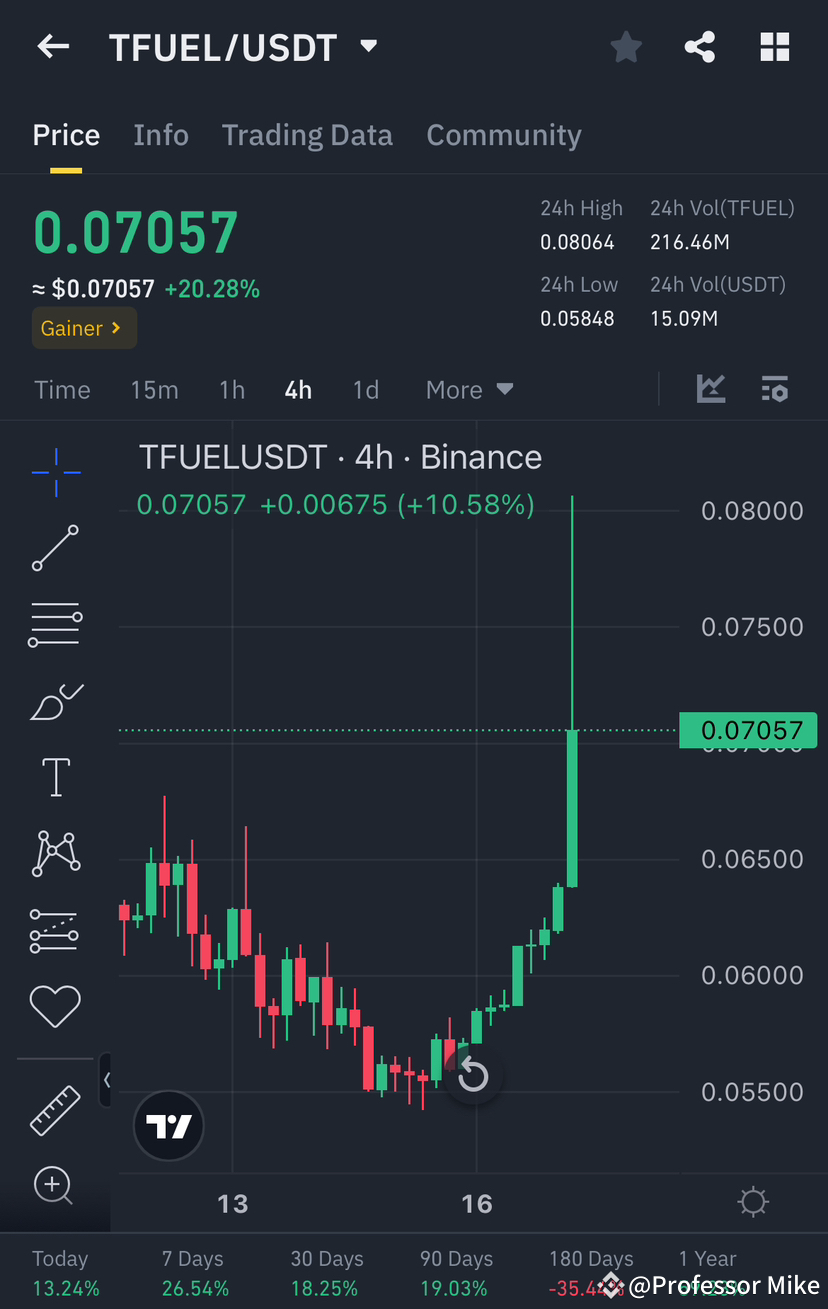The image size is (828, 1309).
Task: Select the trend line drawing tool
Action: pos(55,548)
